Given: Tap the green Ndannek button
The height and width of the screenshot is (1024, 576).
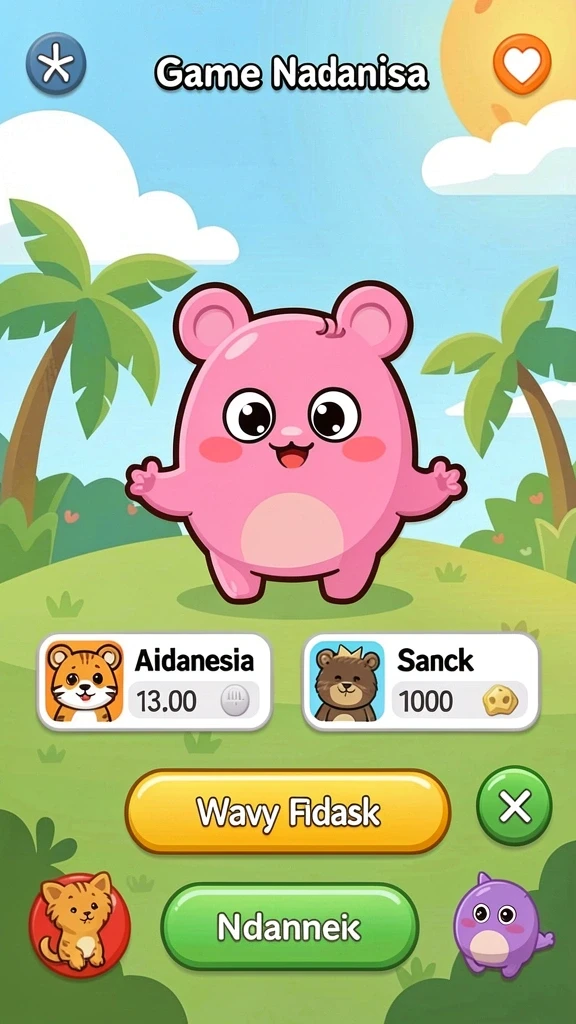Looking at the screenshot, I should pos(289,927).
